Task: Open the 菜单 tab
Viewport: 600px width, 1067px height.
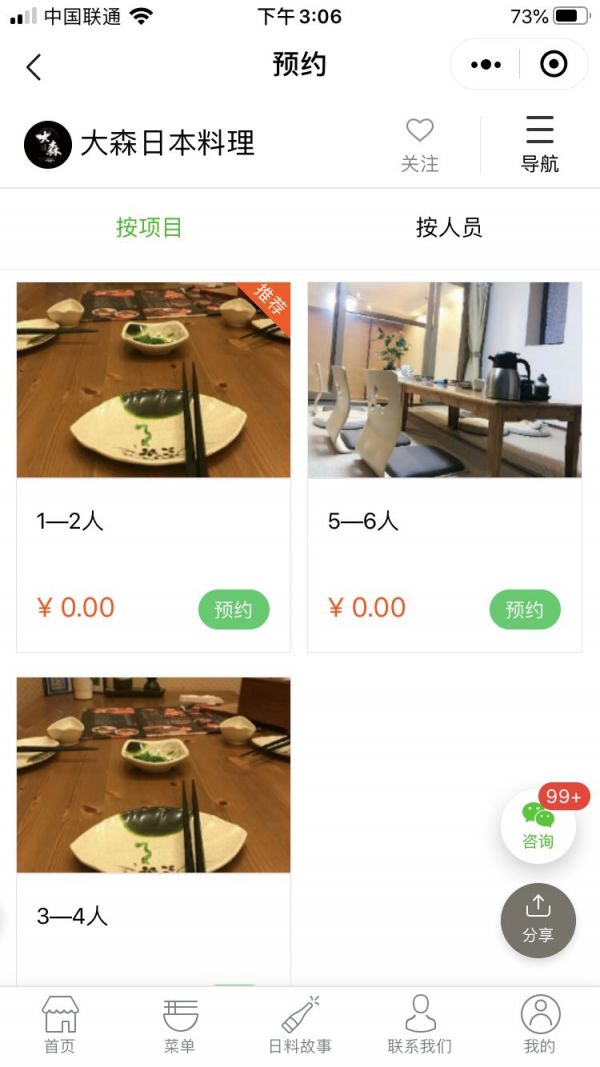Action: click(x=180, y=1025)
